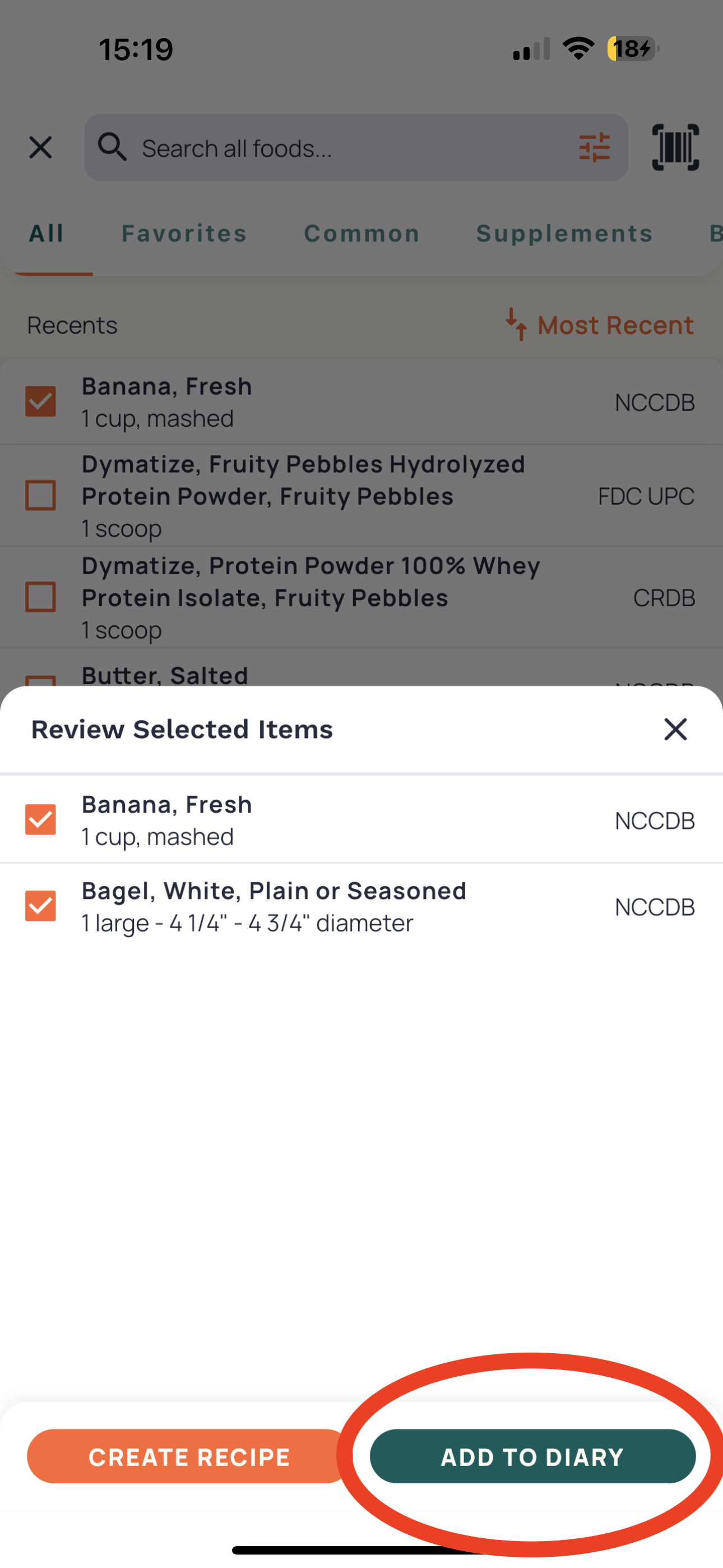The width and height of the screenshot is (723, 1568).
Task: Uncheck the Bagel, White, Plain or Seasoned item
Action: point(40,906)
